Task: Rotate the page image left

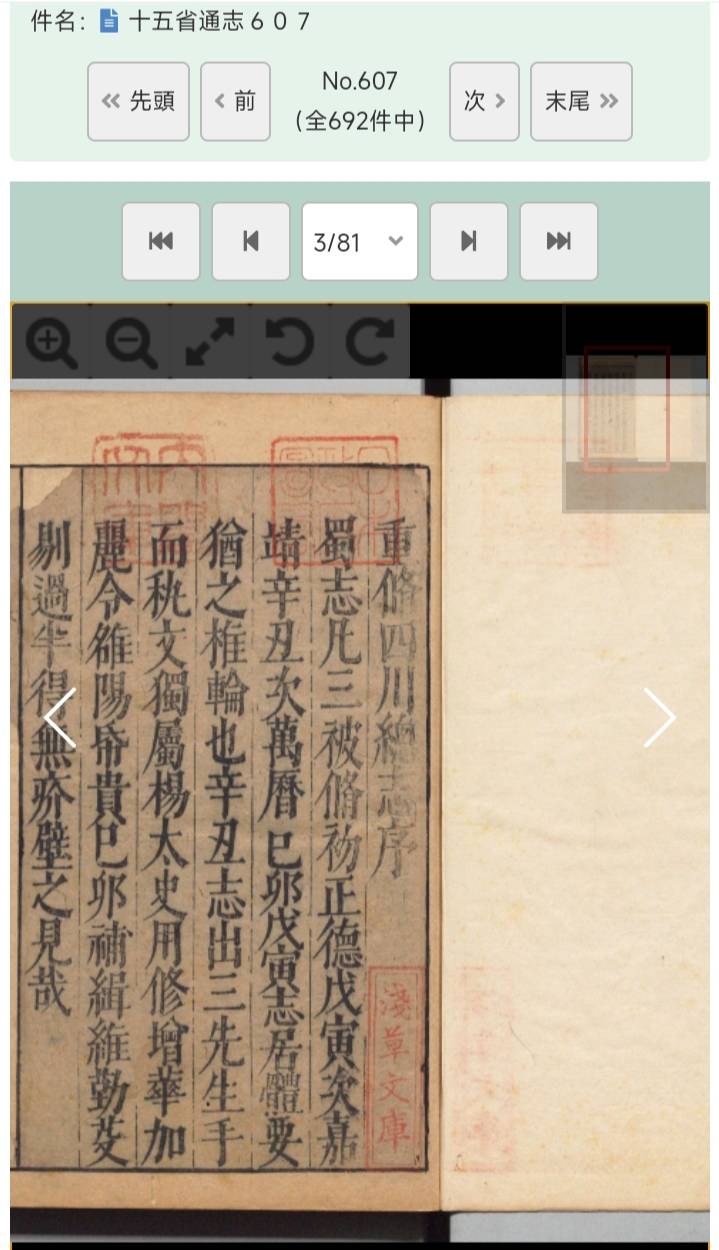Action: [290, 342]
